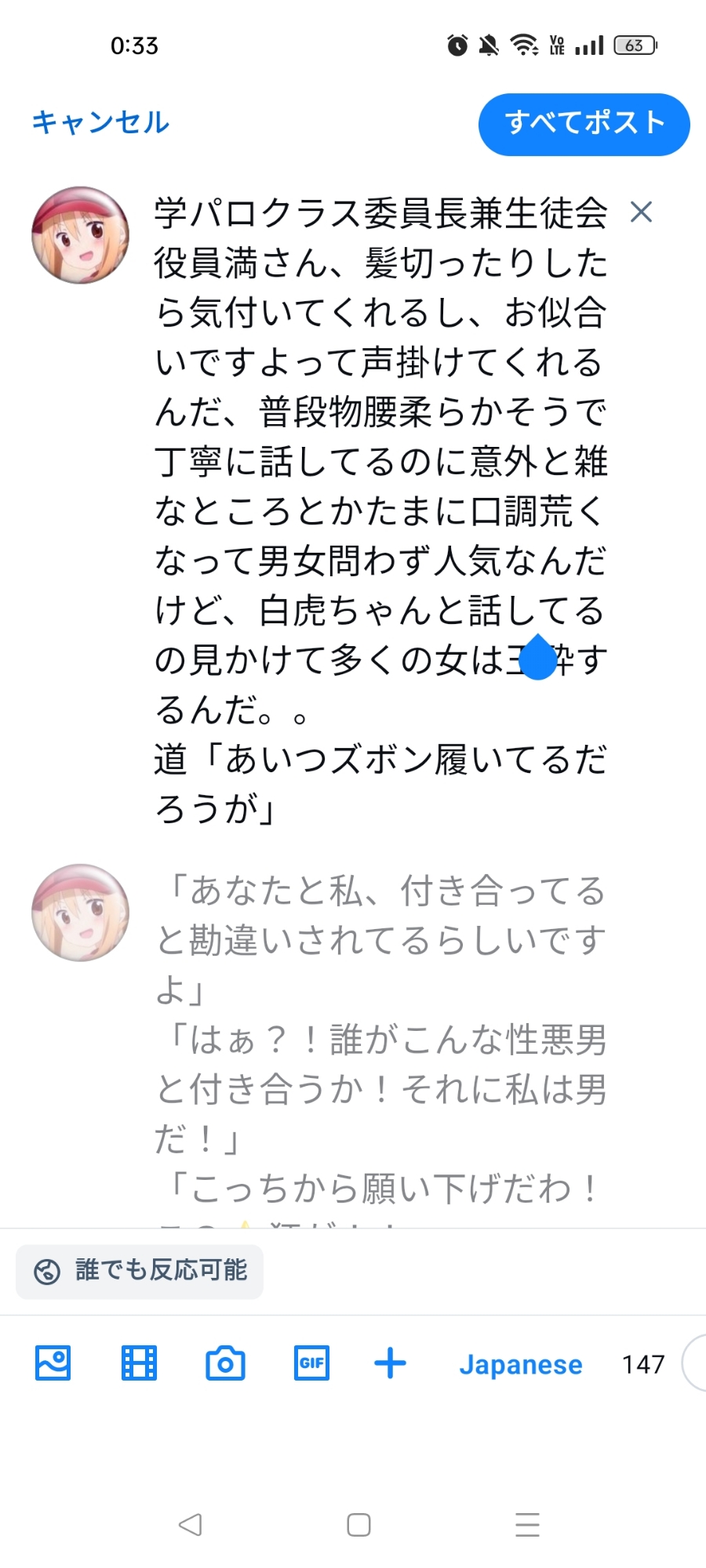Insert a GIF into the post

coord(311,1363)
